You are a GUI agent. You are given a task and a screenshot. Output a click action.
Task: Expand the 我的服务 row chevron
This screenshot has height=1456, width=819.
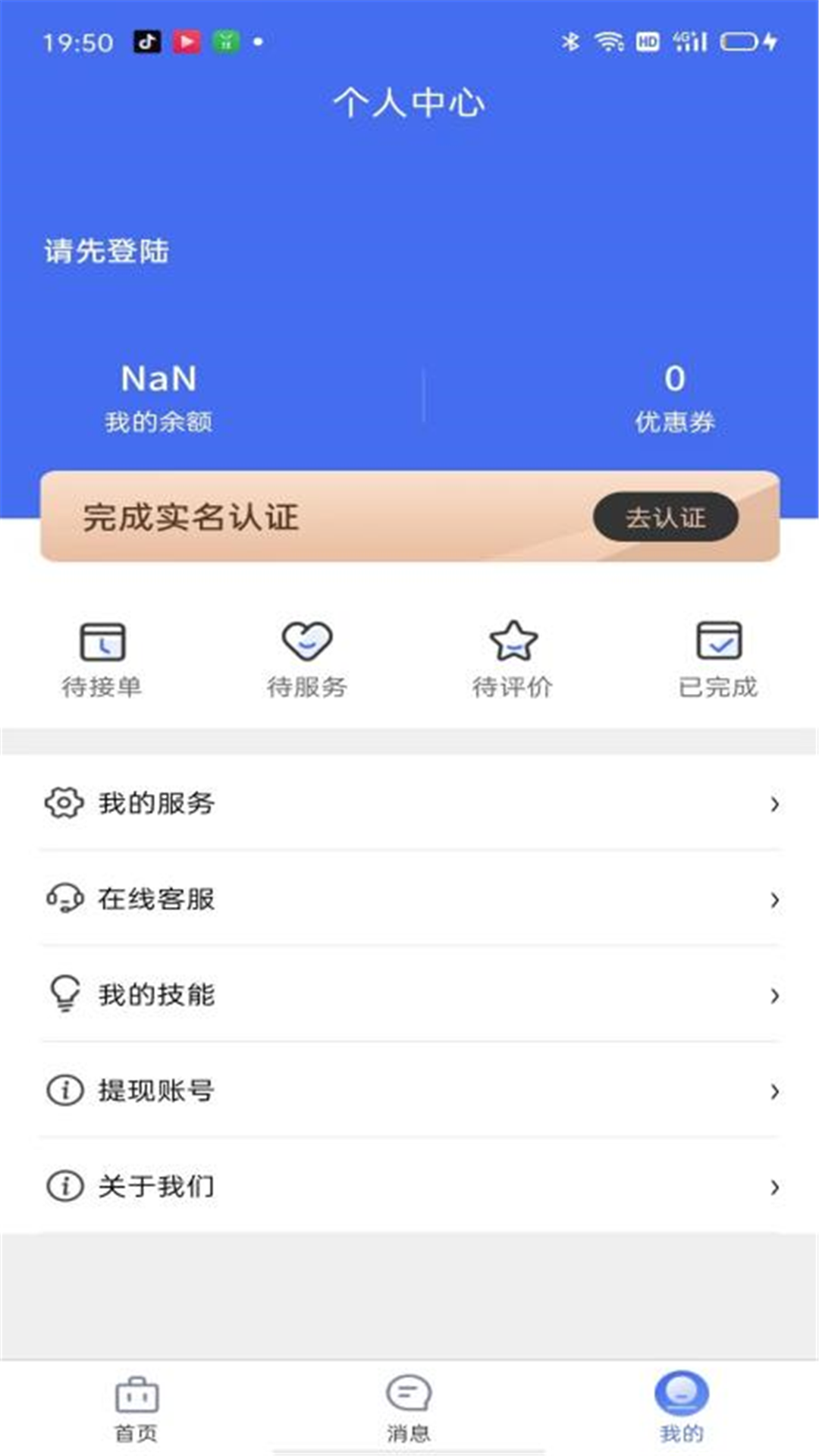[775, 804]
